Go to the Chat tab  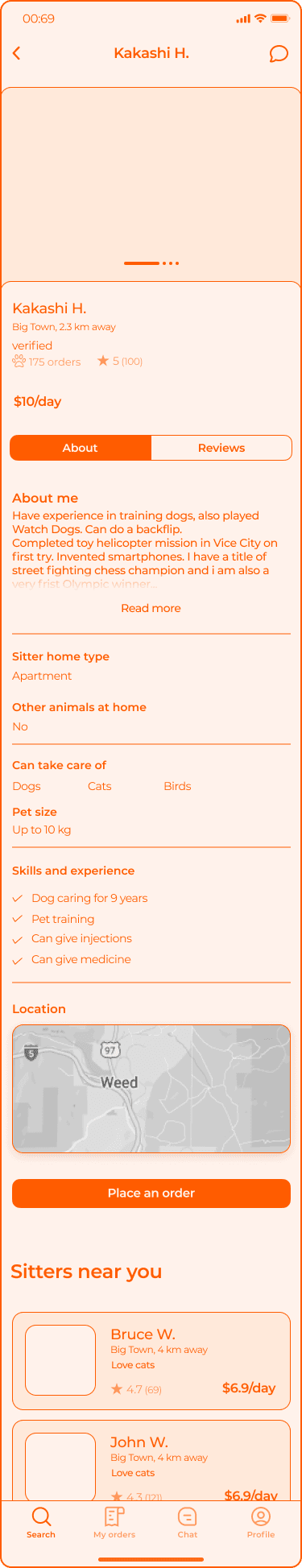click(x=188, y=1523)
